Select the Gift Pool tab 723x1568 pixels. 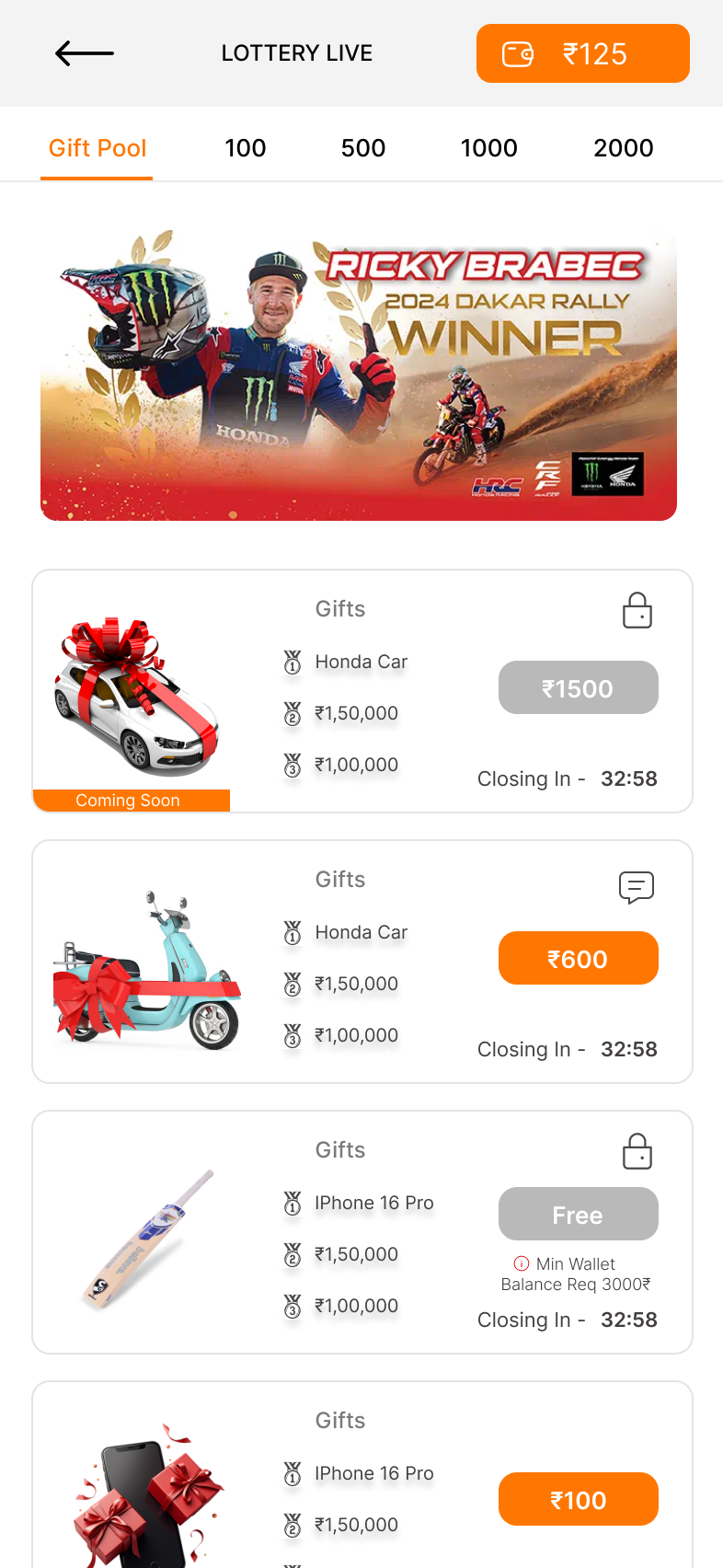click(98, 148)
